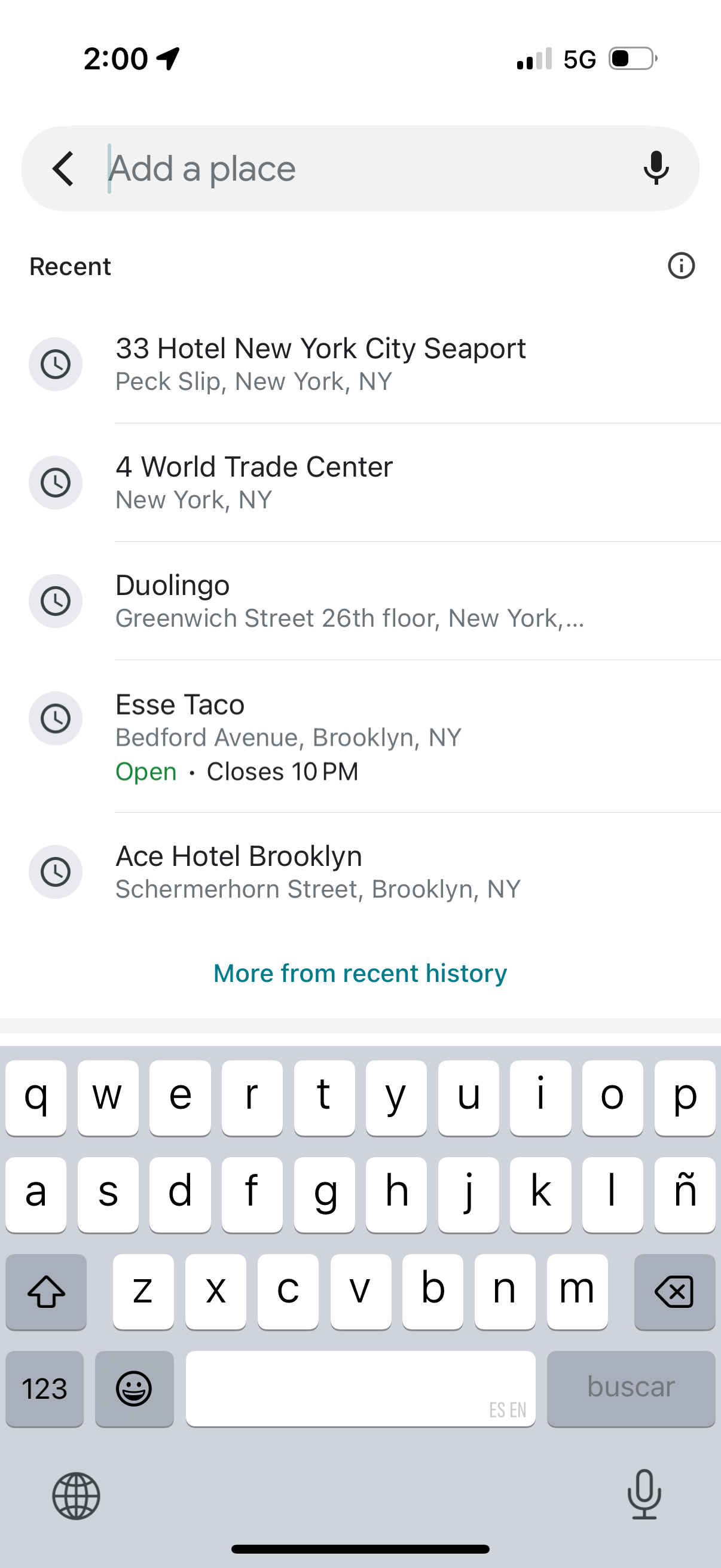Image resolution: width=721 pixels, height=1568 pixels.
Task: Expand More from recent history
Action: [359, 972]
